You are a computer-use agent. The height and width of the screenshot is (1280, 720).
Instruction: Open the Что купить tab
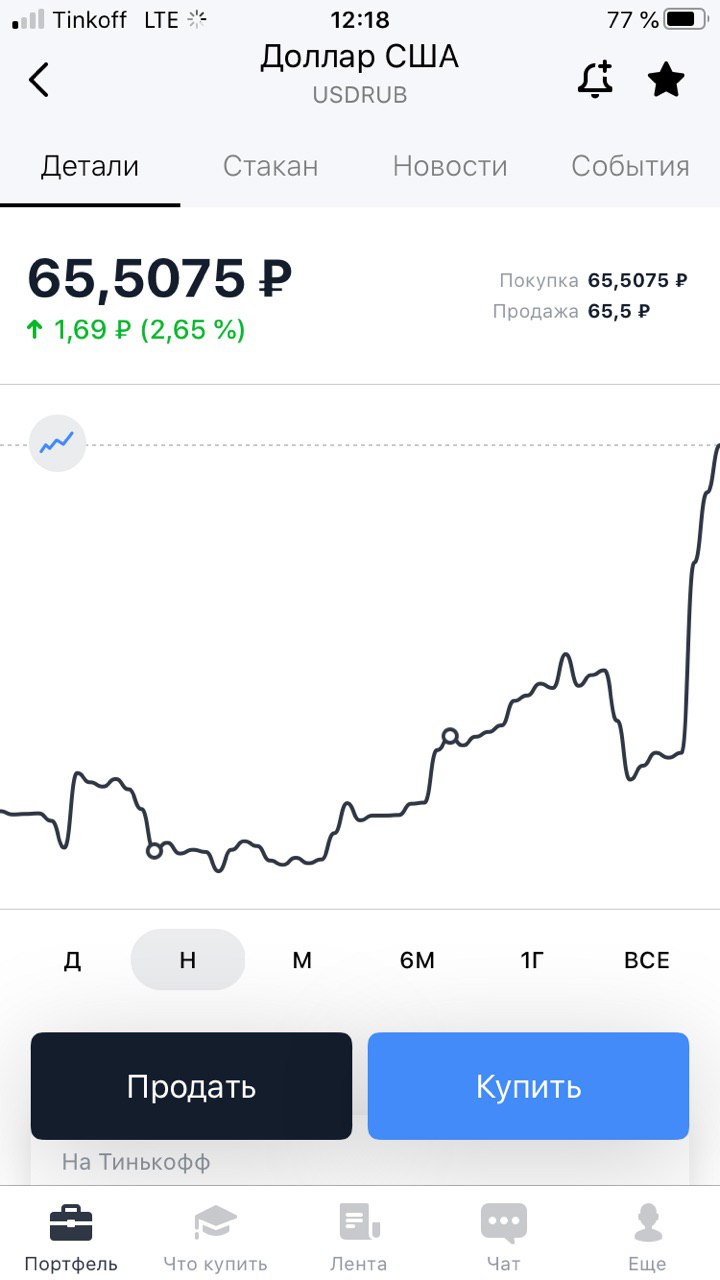point(215,1236)
